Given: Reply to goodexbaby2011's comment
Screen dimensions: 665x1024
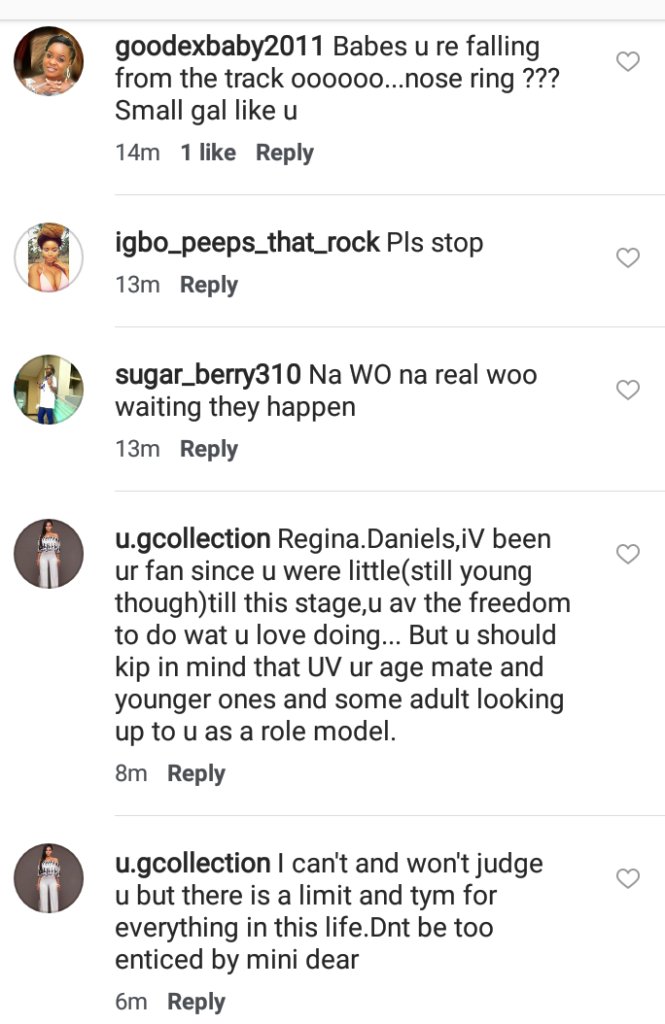Looking at the screenshot, I should click(x=284, y=153).
